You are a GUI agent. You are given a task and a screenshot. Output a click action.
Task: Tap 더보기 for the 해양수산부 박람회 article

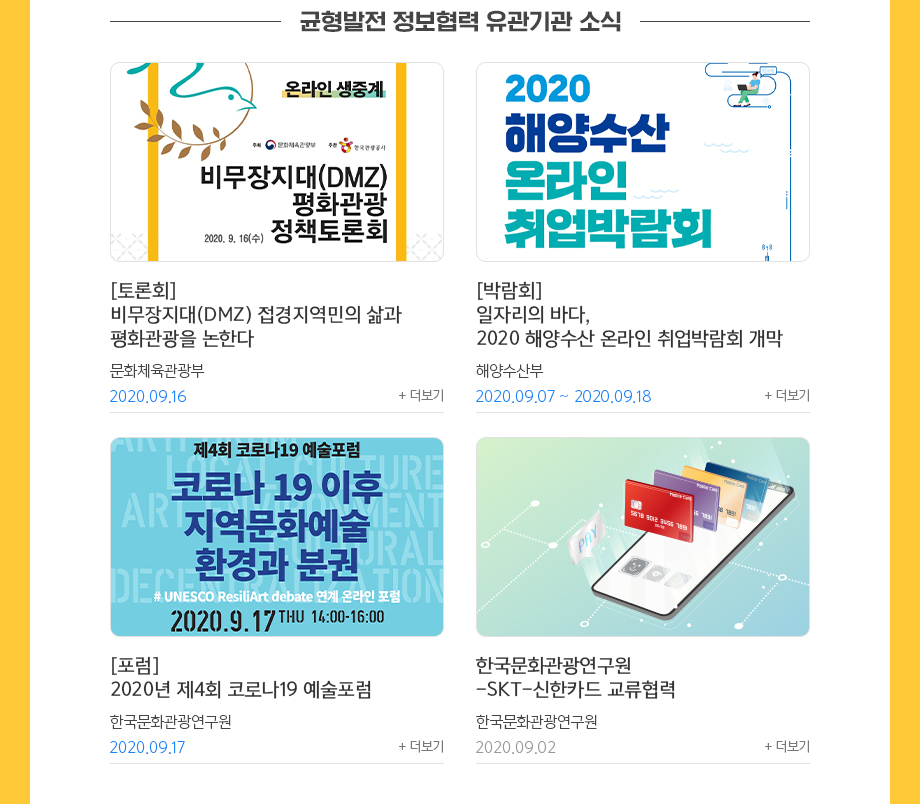787,395
